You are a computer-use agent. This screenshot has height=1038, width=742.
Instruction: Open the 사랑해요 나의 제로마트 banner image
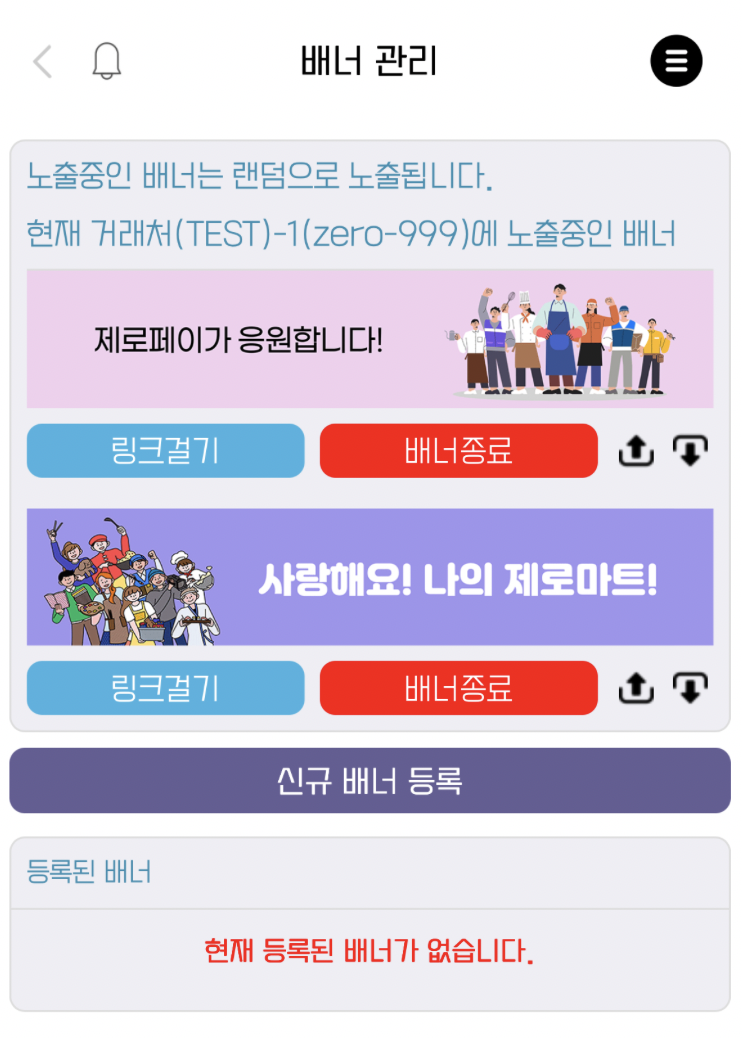click(370, 577)
